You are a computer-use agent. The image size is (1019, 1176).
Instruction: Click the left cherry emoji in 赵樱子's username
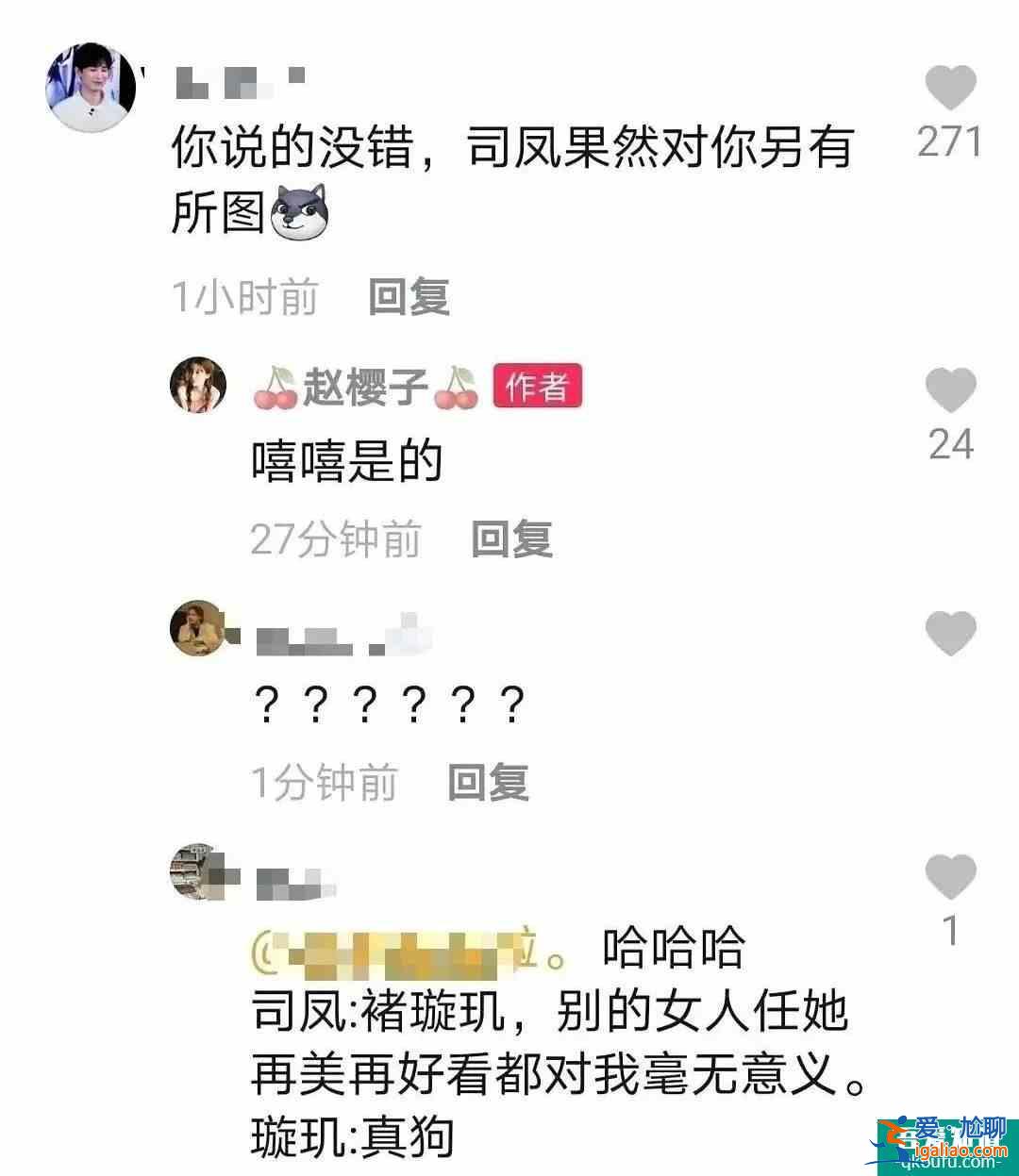point(273,387)
